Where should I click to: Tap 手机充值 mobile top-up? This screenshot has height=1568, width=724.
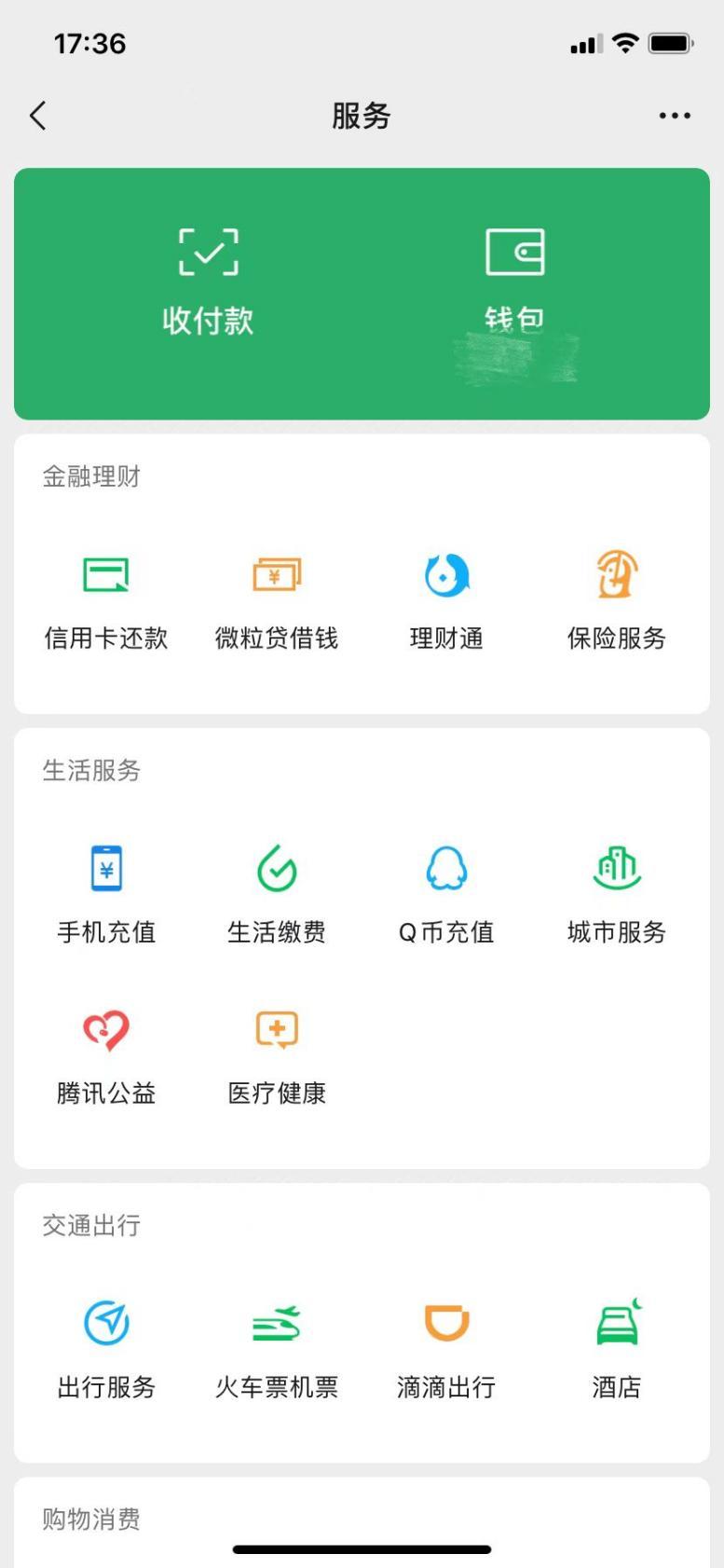(106, 895)
